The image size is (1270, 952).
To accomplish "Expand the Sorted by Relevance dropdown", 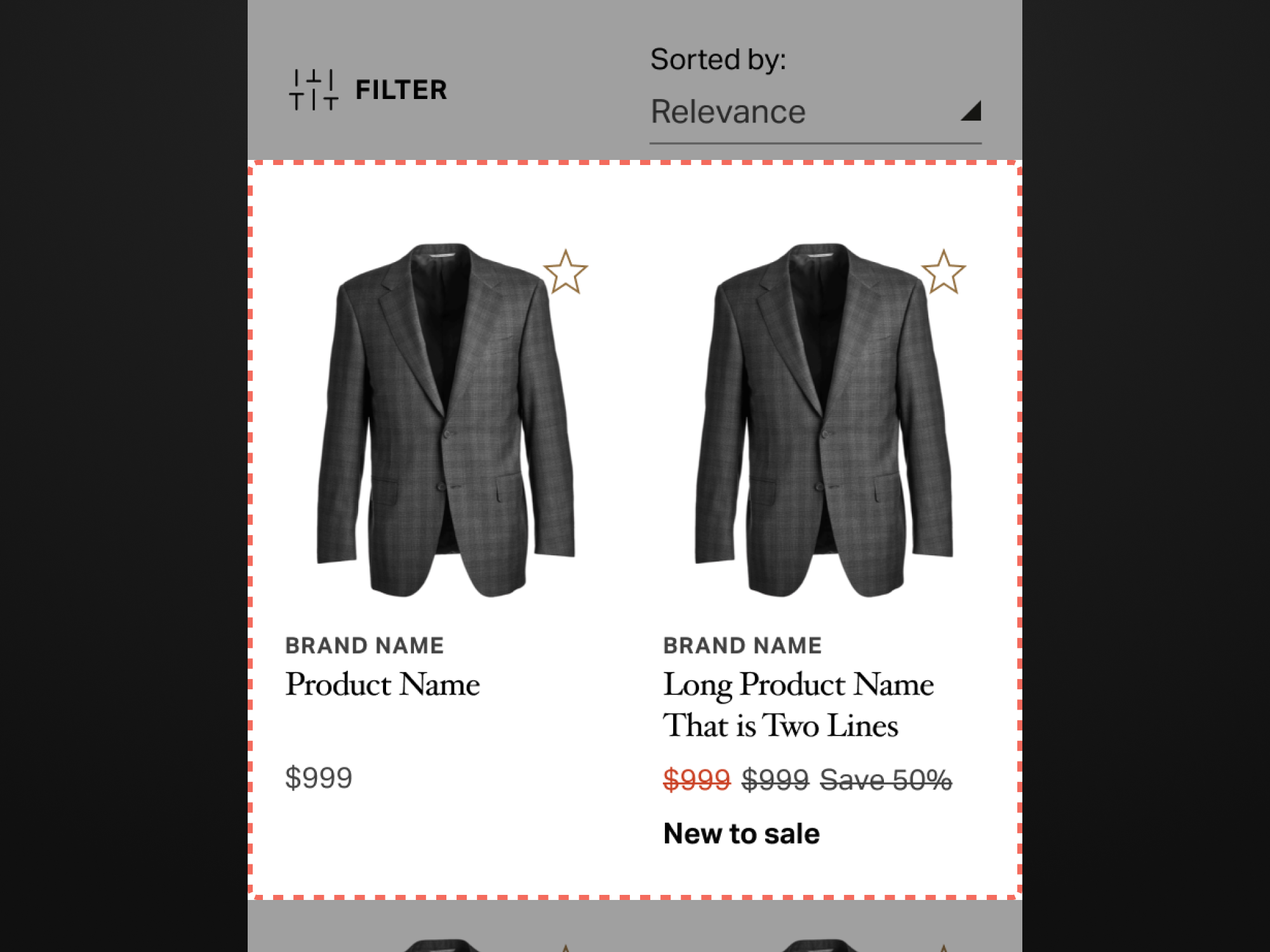I will pos(815,112).
